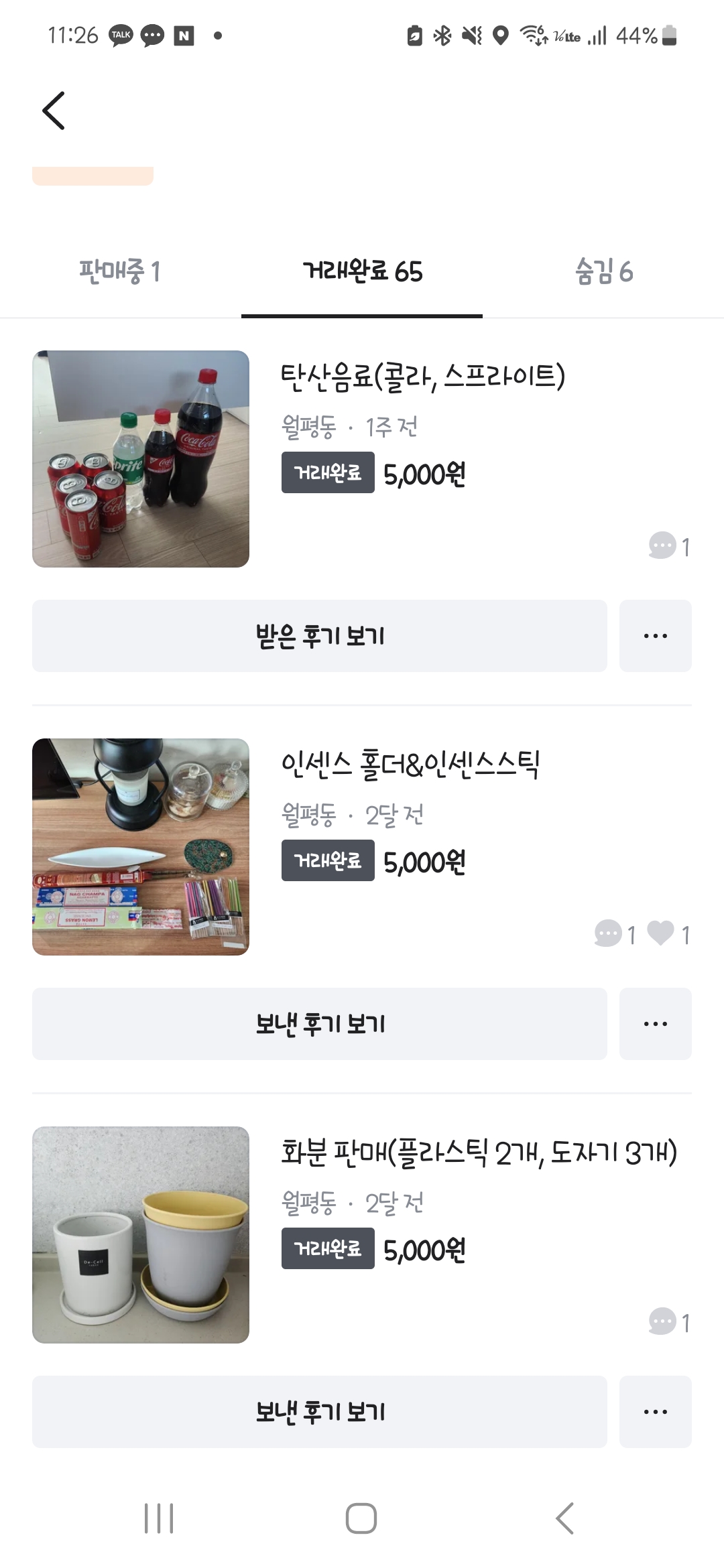Open the 인센스 홀더&인센스스틱 listing
Screen dimensions: 724x1568
410,765
